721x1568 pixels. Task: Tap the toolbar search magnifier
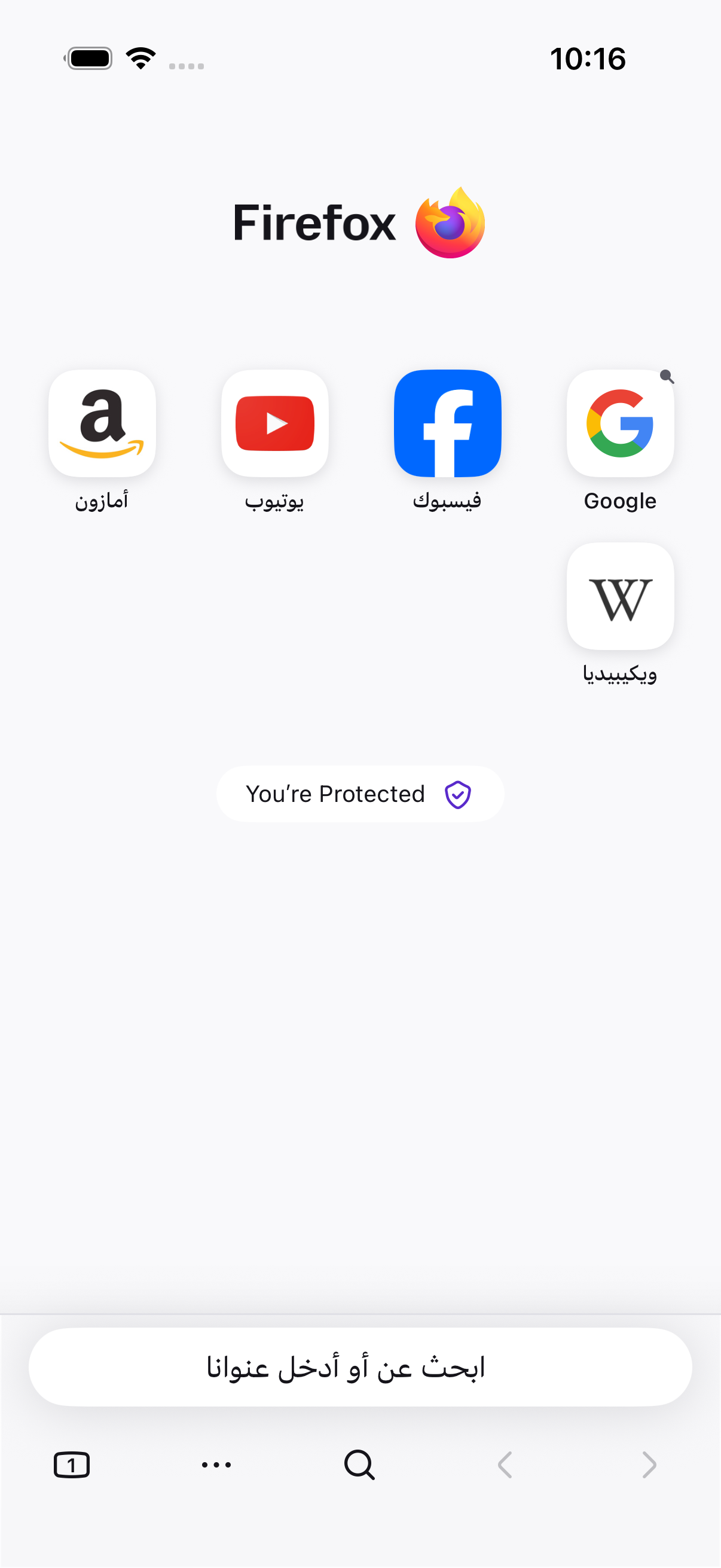[x=359, y=1465]
